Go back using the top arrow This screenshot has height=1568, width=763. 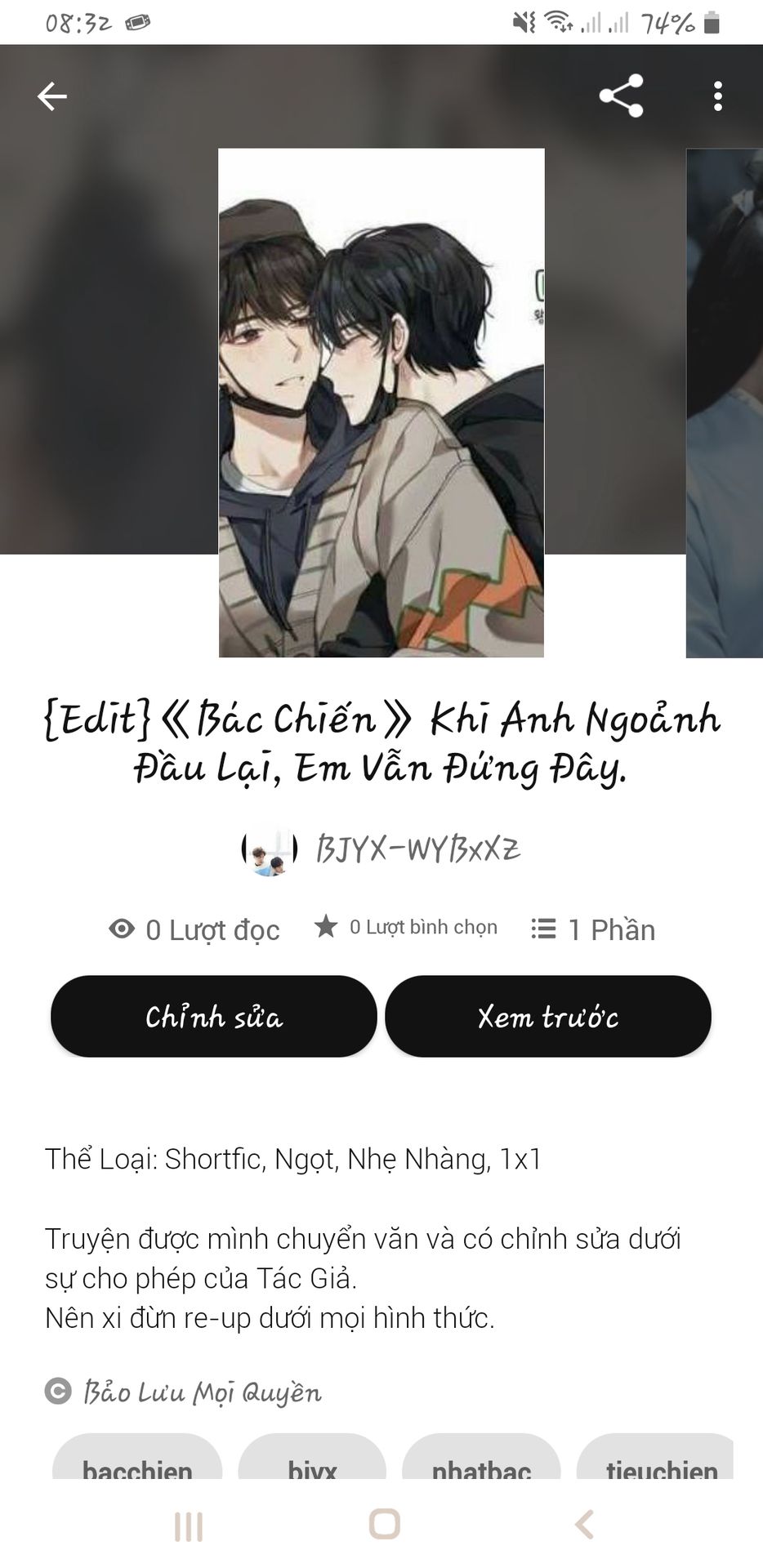51,96
